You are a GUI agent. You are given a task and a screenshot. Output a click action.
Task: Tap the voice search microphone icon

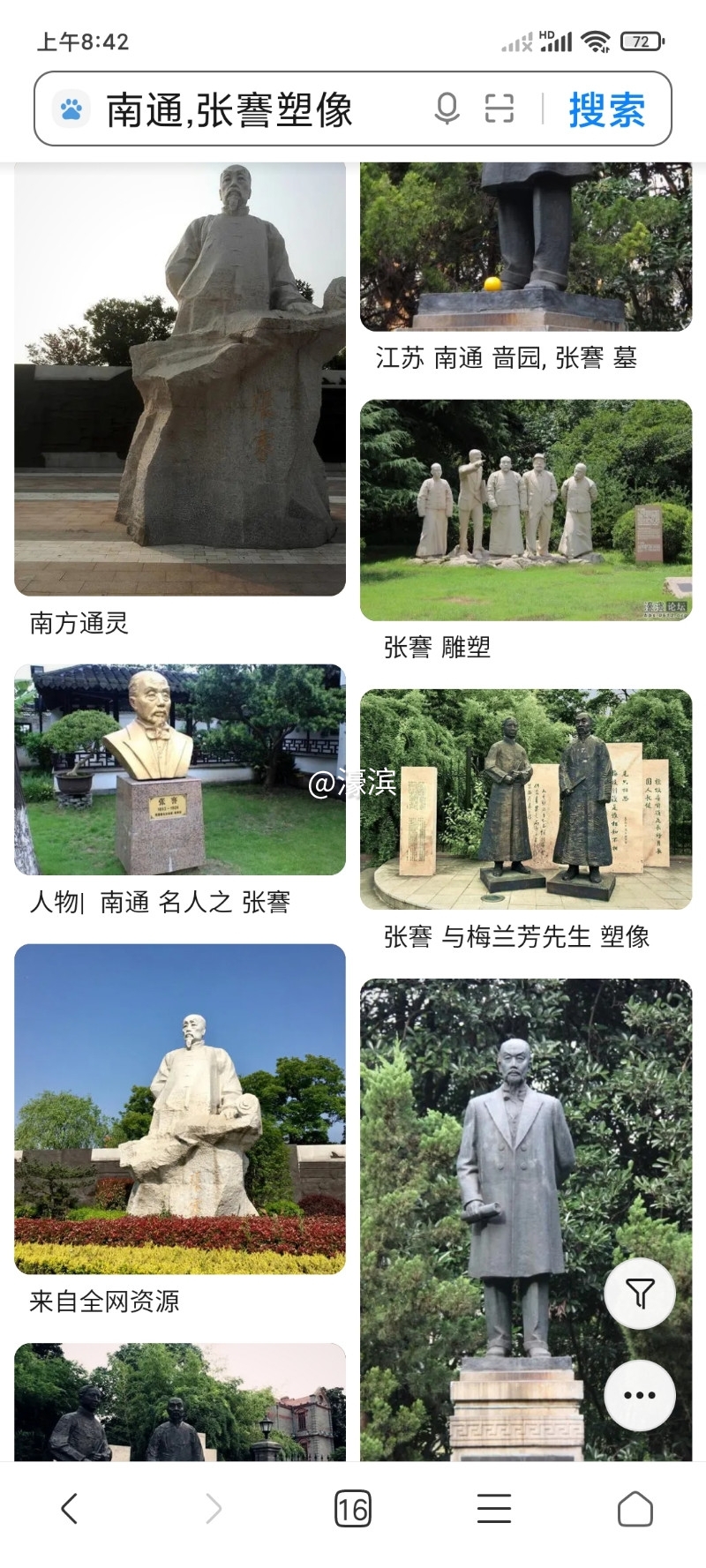447,109
